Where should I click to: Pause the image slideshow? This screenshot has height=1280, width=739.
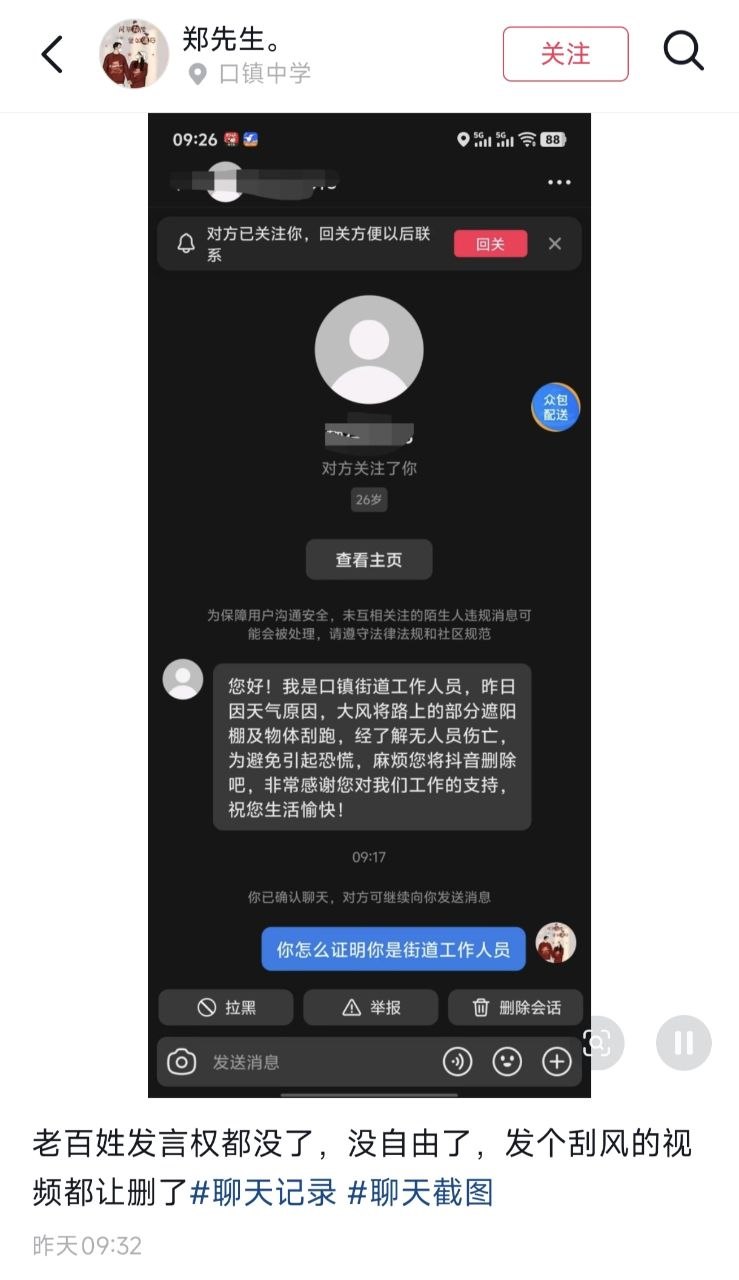pyautogui.click(x=684, y=1043)
